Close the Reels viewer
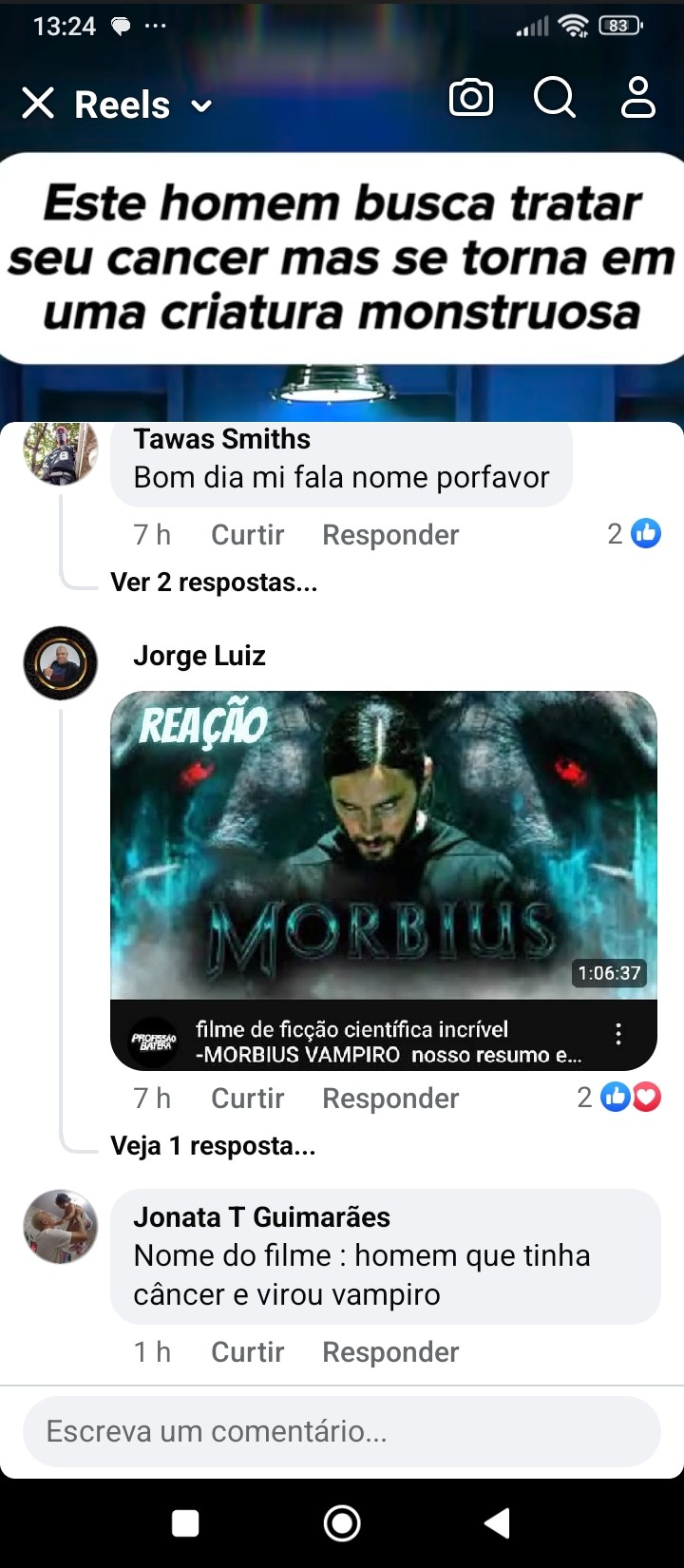The width and height of the screenshot is (684, 1568). pos(38,103)
